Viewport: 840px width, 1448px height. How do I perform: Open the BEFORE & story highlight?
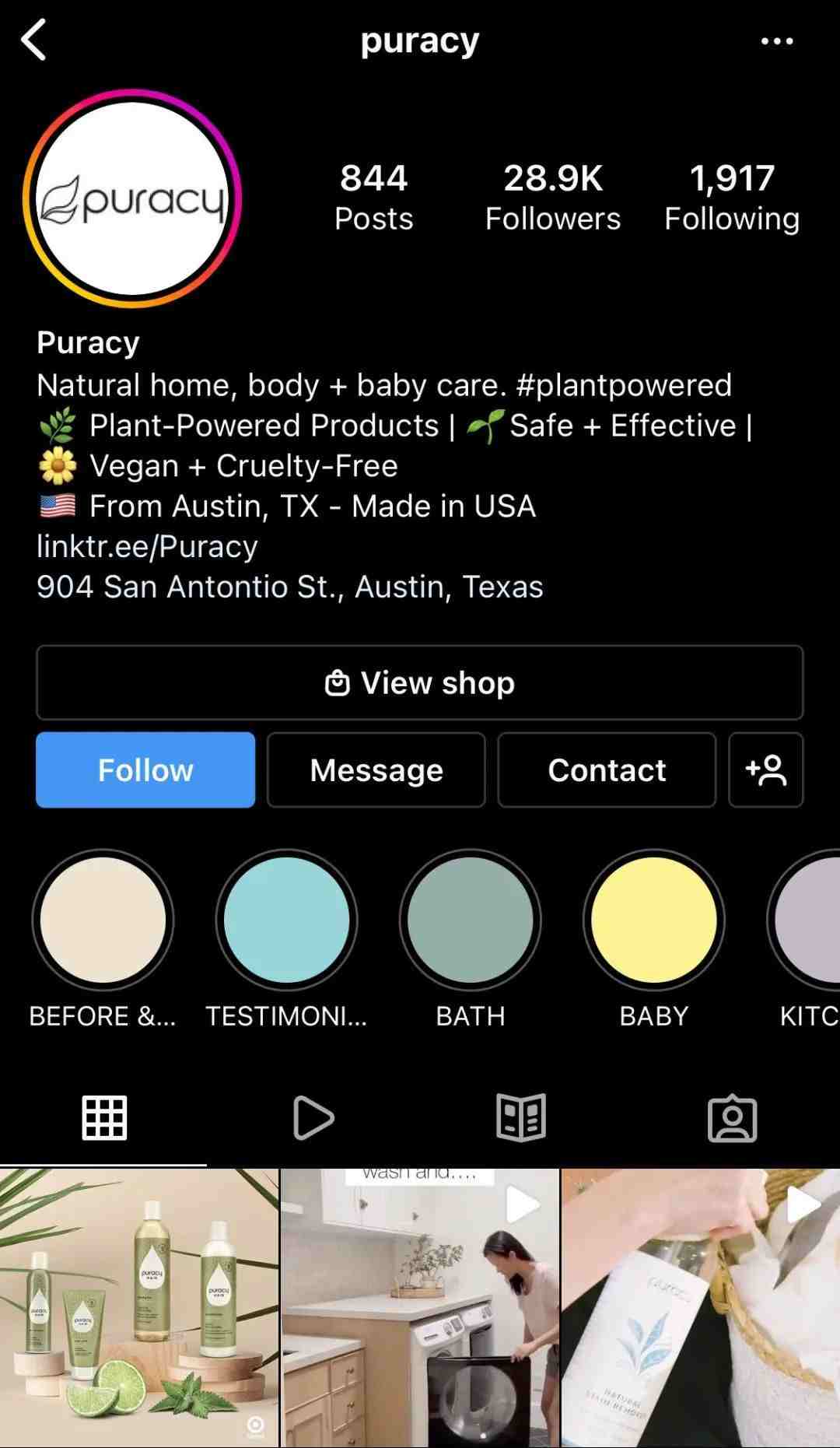[103, 920]
